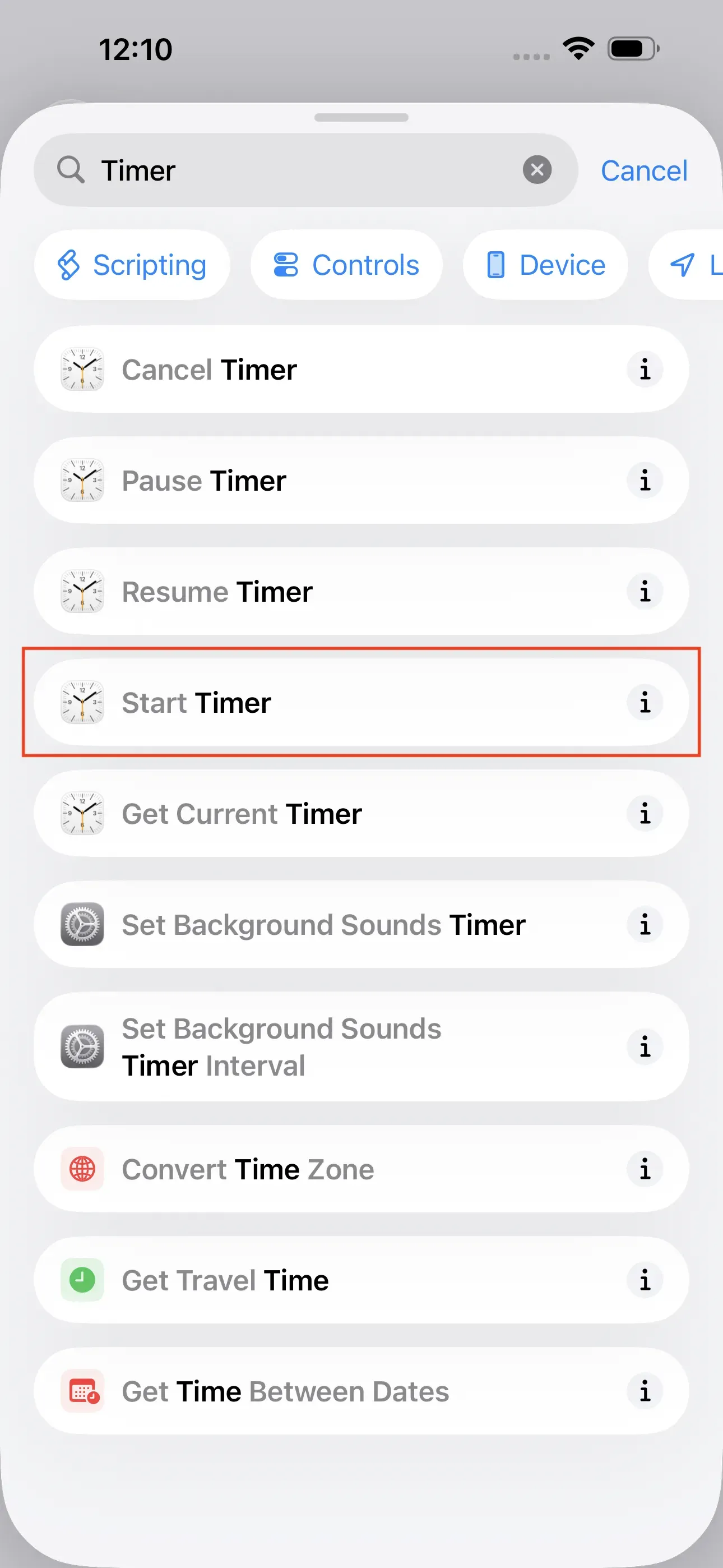Viewport: 723px width, 1568px height.
Task: Open the Scripting category filter
Action: (133, 264)
